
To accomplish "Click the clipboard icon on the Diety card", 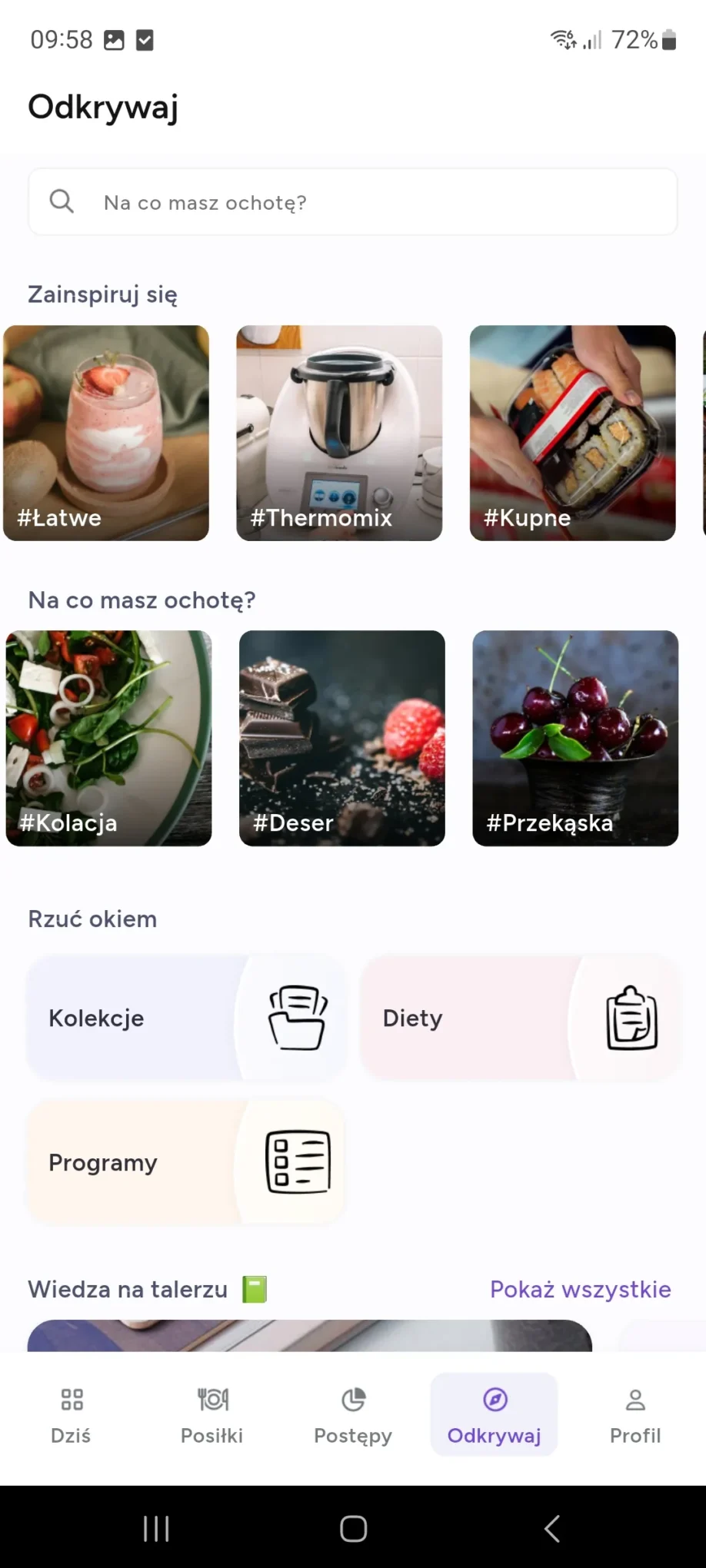I will coord(629,1018).
